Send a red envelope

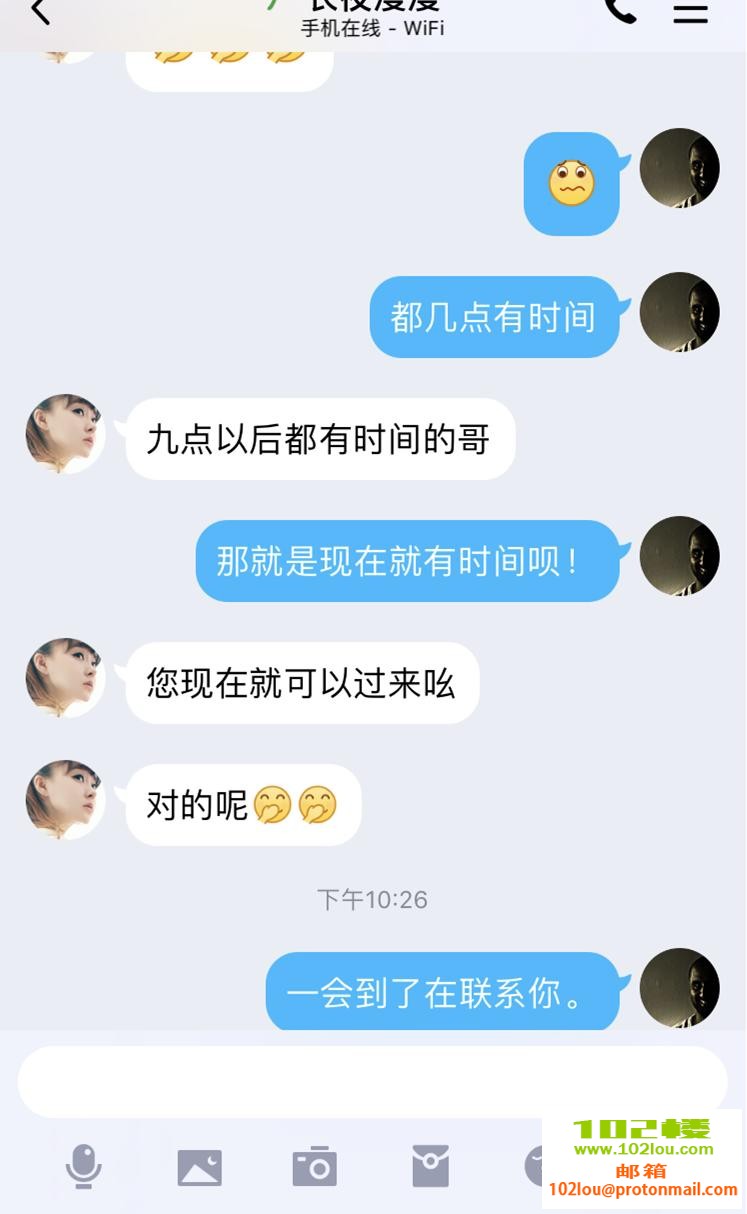pyautogui.click(x=431, y=1167)
